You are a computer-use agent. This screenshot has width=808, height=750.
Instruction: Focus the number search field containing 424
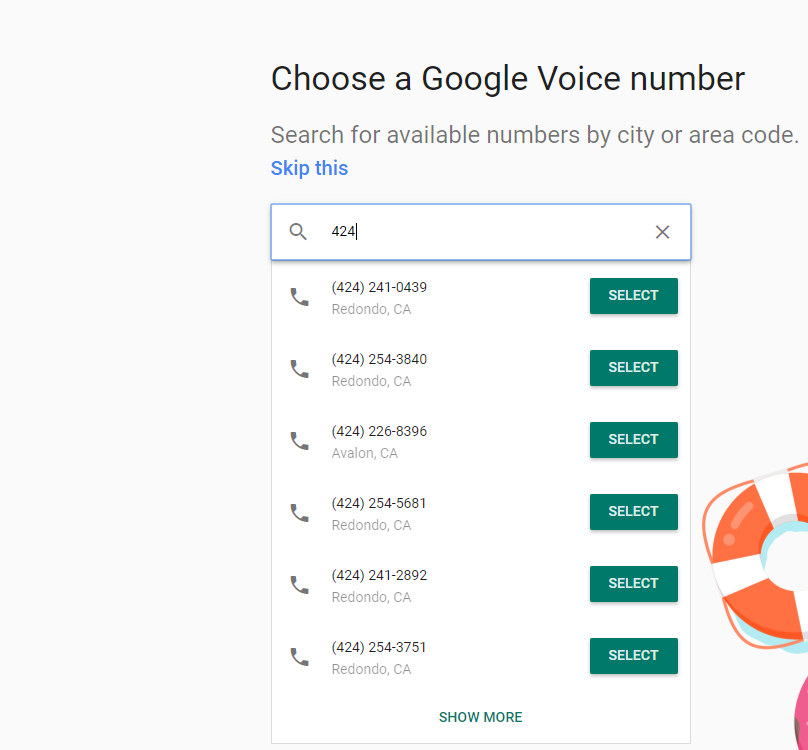click(x=480, y=232)
